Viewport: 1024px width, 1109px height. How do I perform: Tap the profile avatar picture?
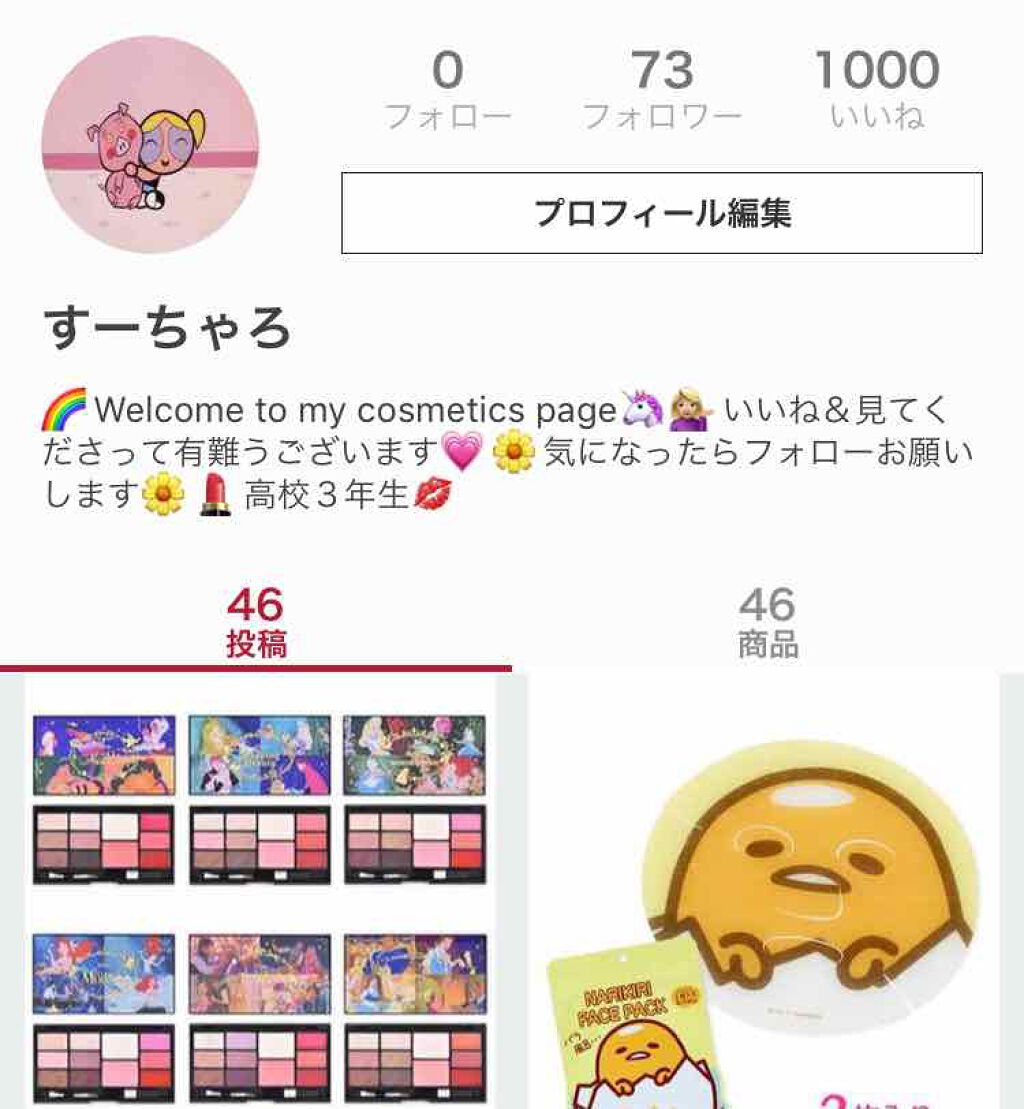point(150,145)
